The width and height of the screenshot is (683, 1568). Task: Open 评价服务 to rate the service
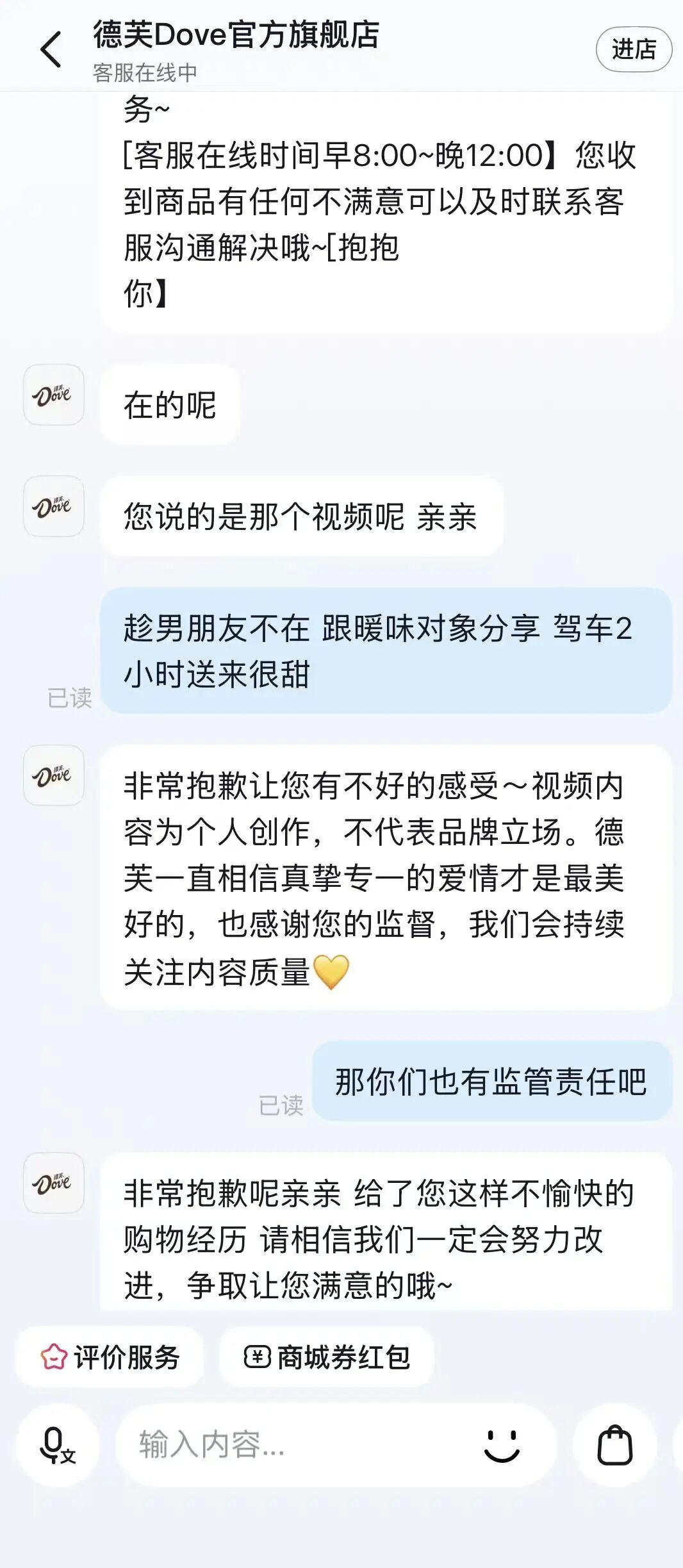click(x=110, y=1357)
